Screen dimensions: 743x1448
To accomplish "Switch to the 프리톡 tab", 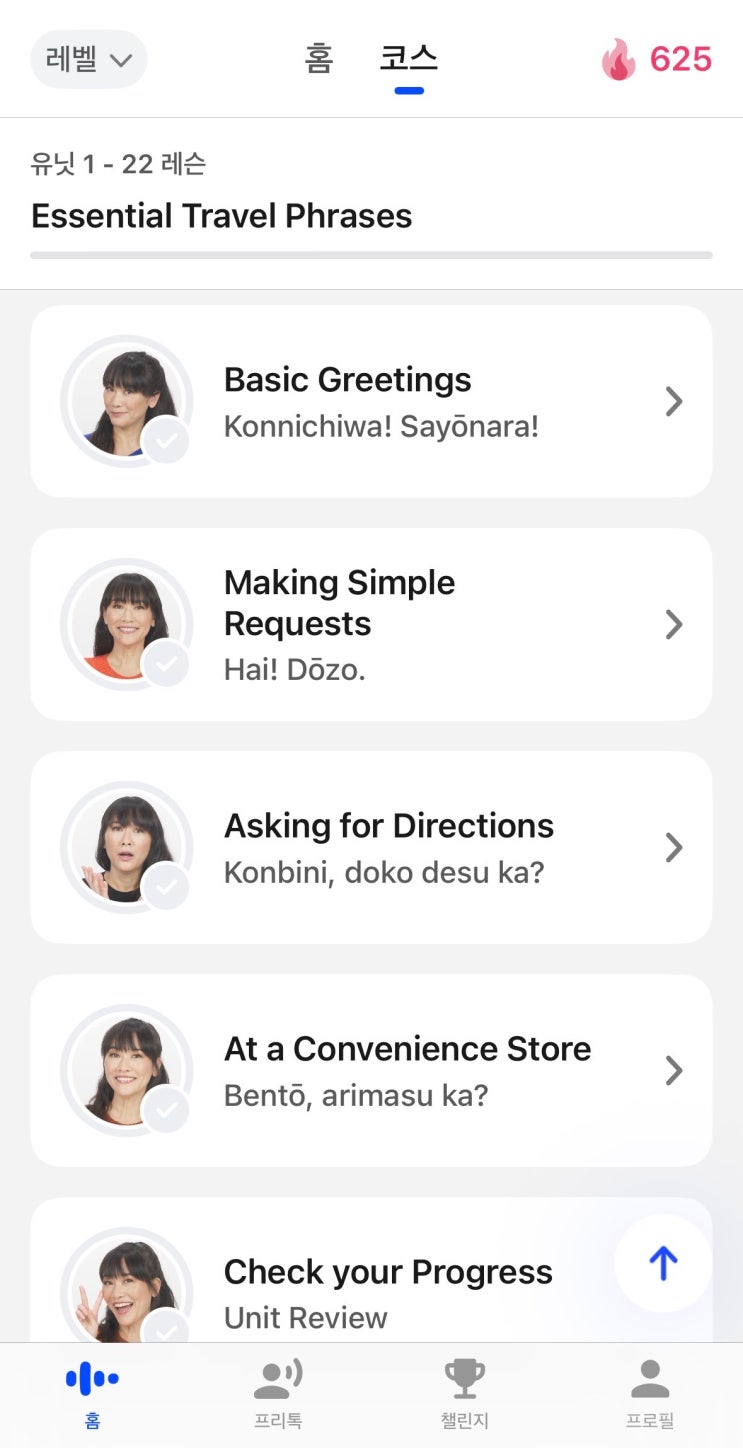I will (278, 1394).
